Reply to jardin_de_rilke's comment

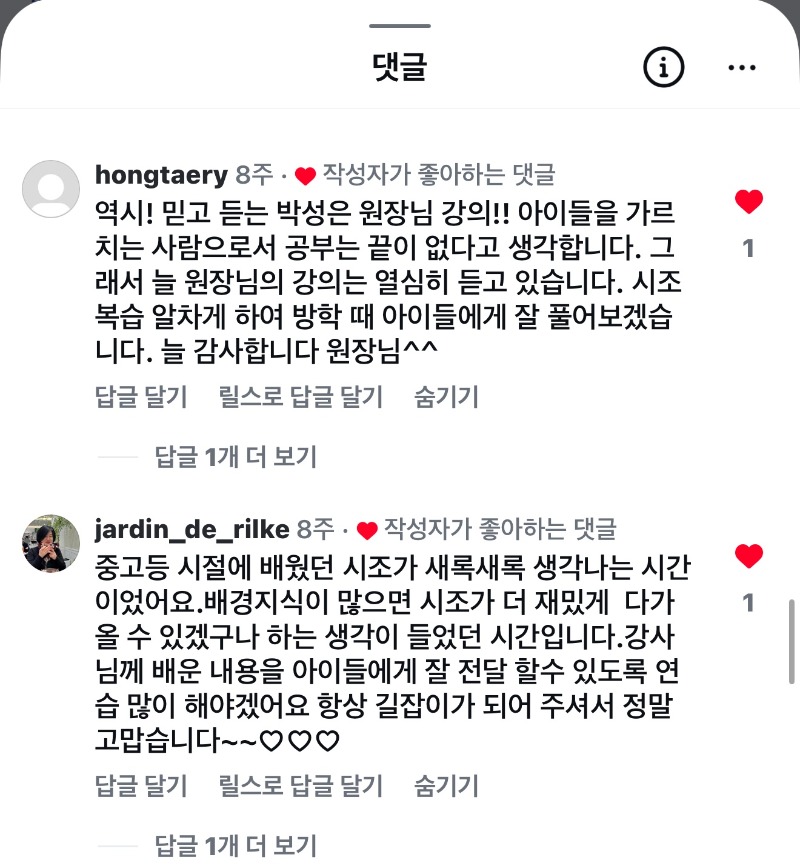coord(140,785)
